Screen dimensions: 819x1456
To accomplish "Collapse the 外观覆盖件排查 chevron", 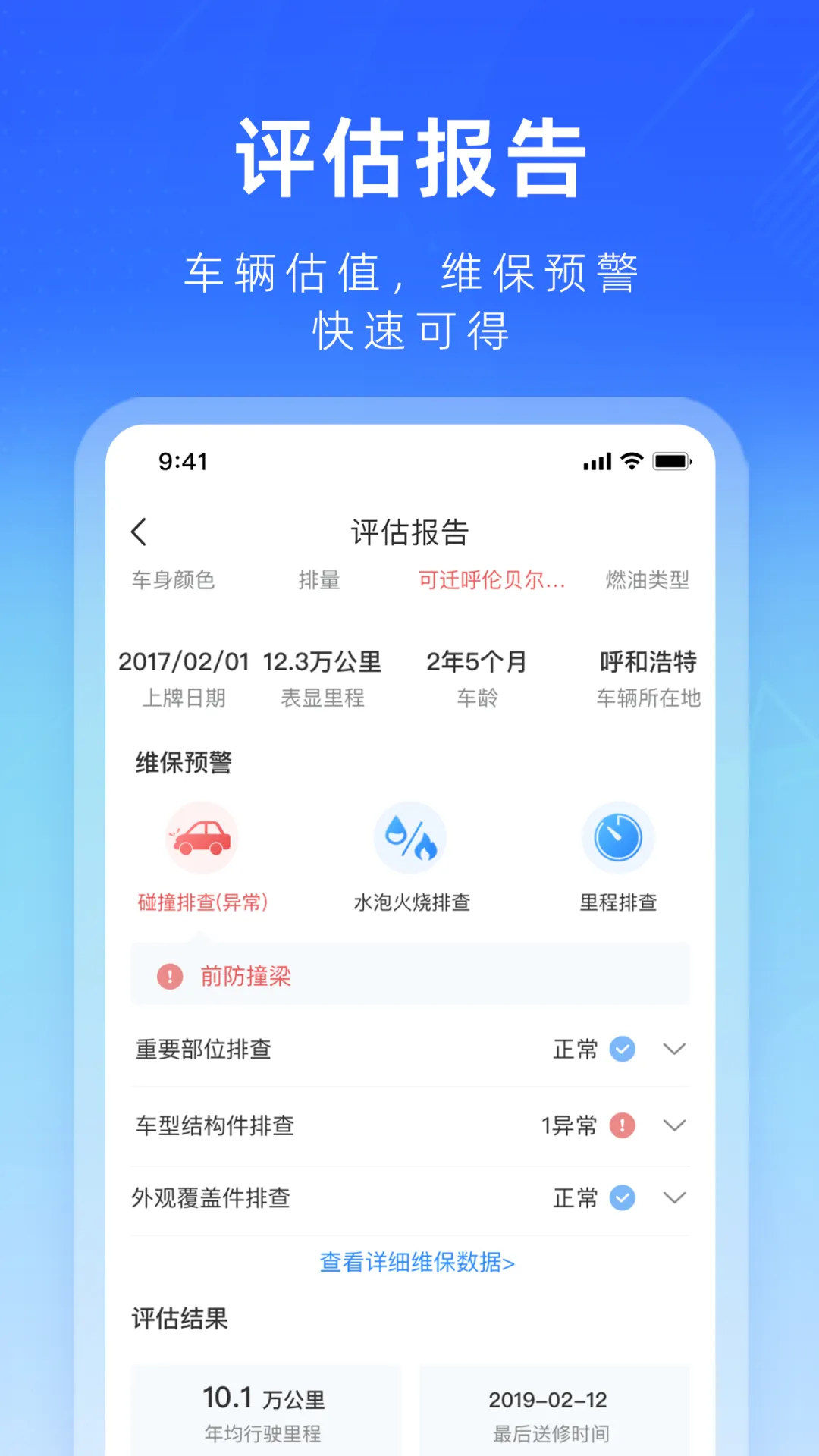I will [x=673, y=1198].
